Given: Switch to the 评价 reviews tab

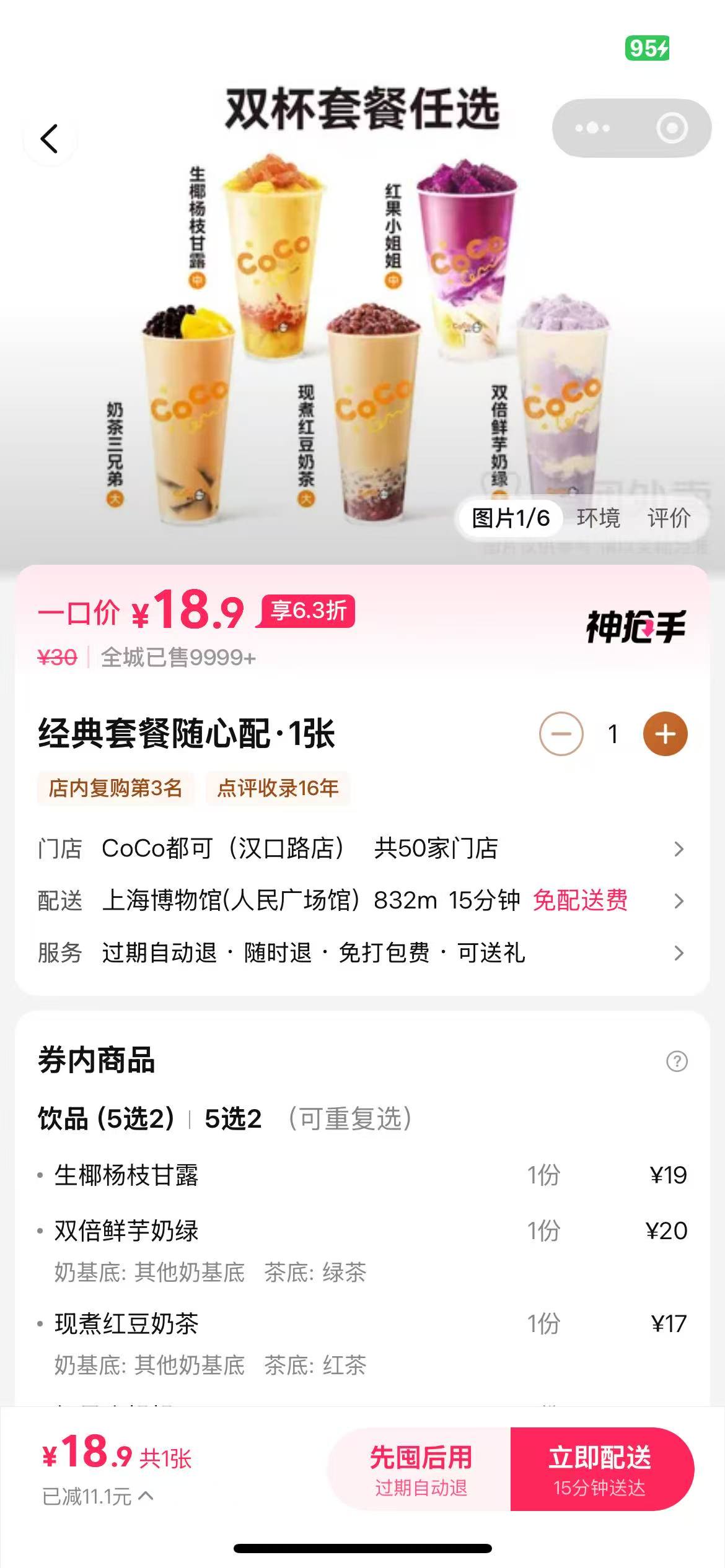Looking at the screenshot, I should (x=668, y=518).
